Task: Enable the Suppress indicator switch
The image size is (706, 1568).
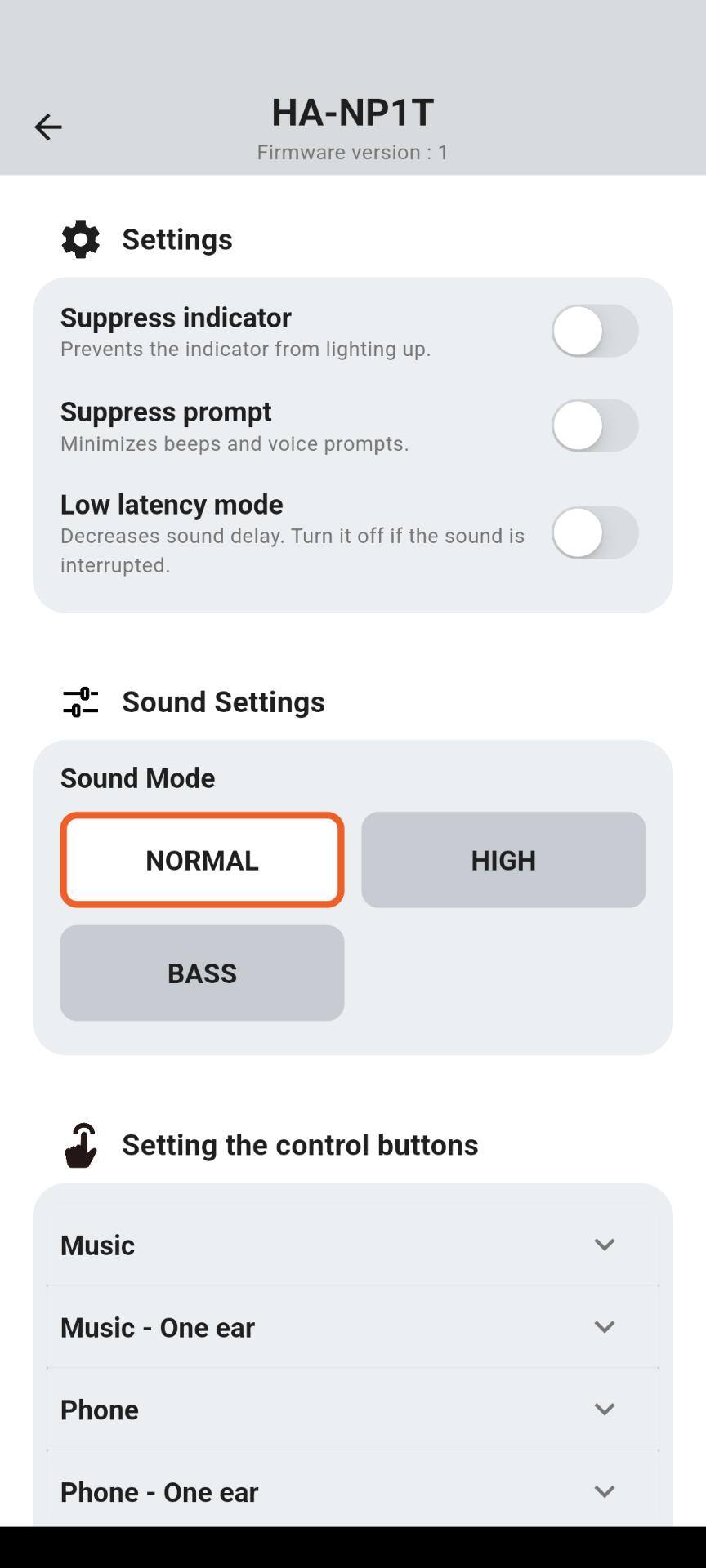Action: pos(594,331)
